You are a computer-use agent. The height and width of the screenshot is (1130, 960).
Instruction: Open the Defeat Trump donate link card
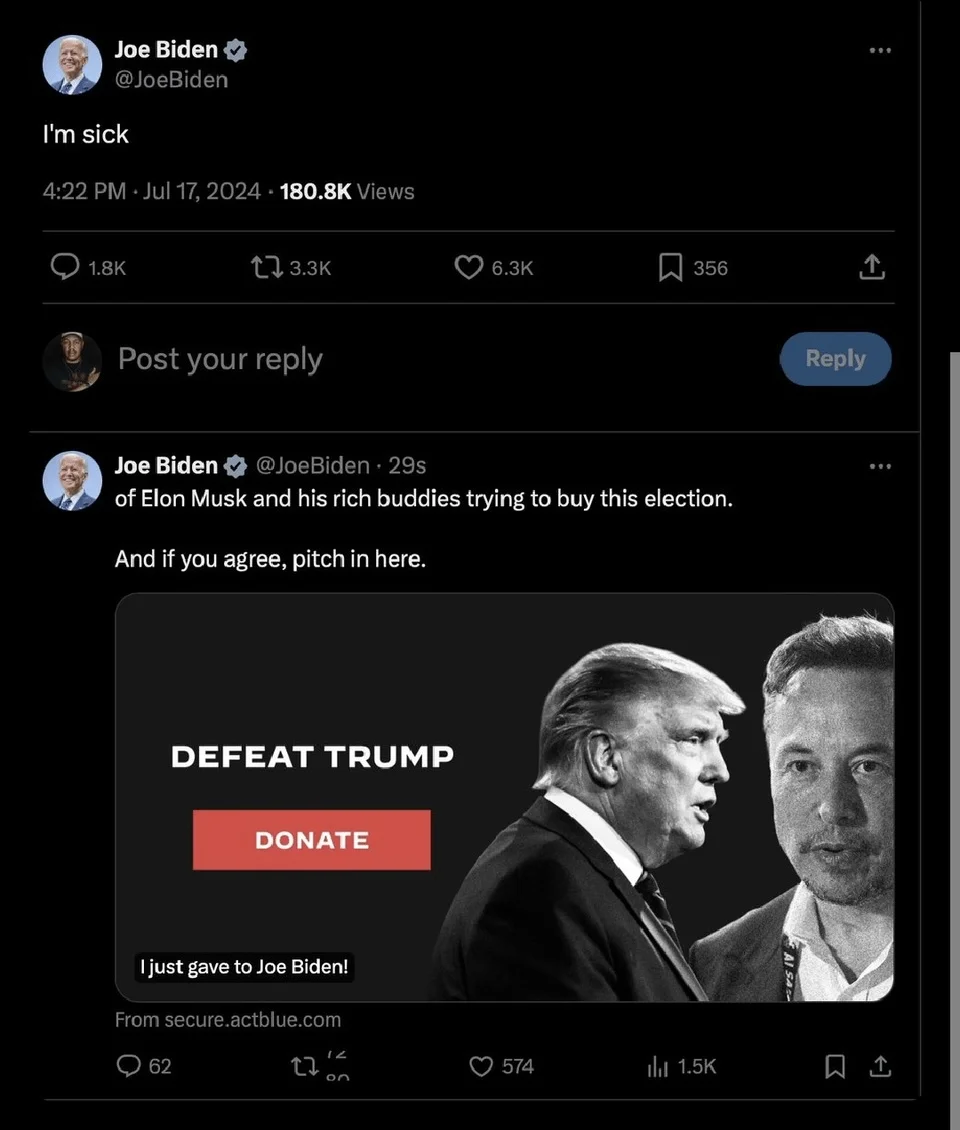pyautogui.click(x=504, y=797)
